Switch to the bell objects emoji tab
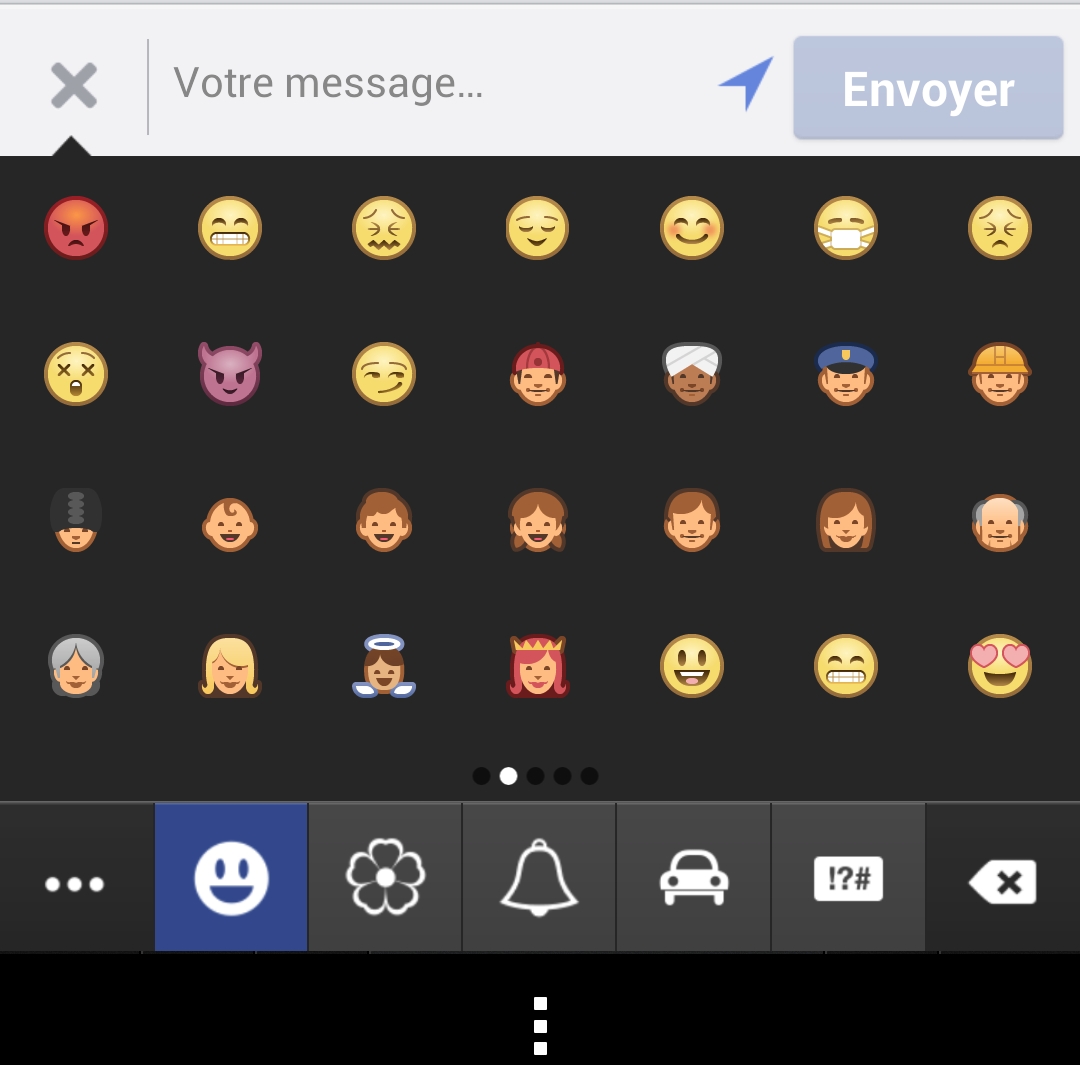Screen dimensions: 1080x1065 point(539,878)
